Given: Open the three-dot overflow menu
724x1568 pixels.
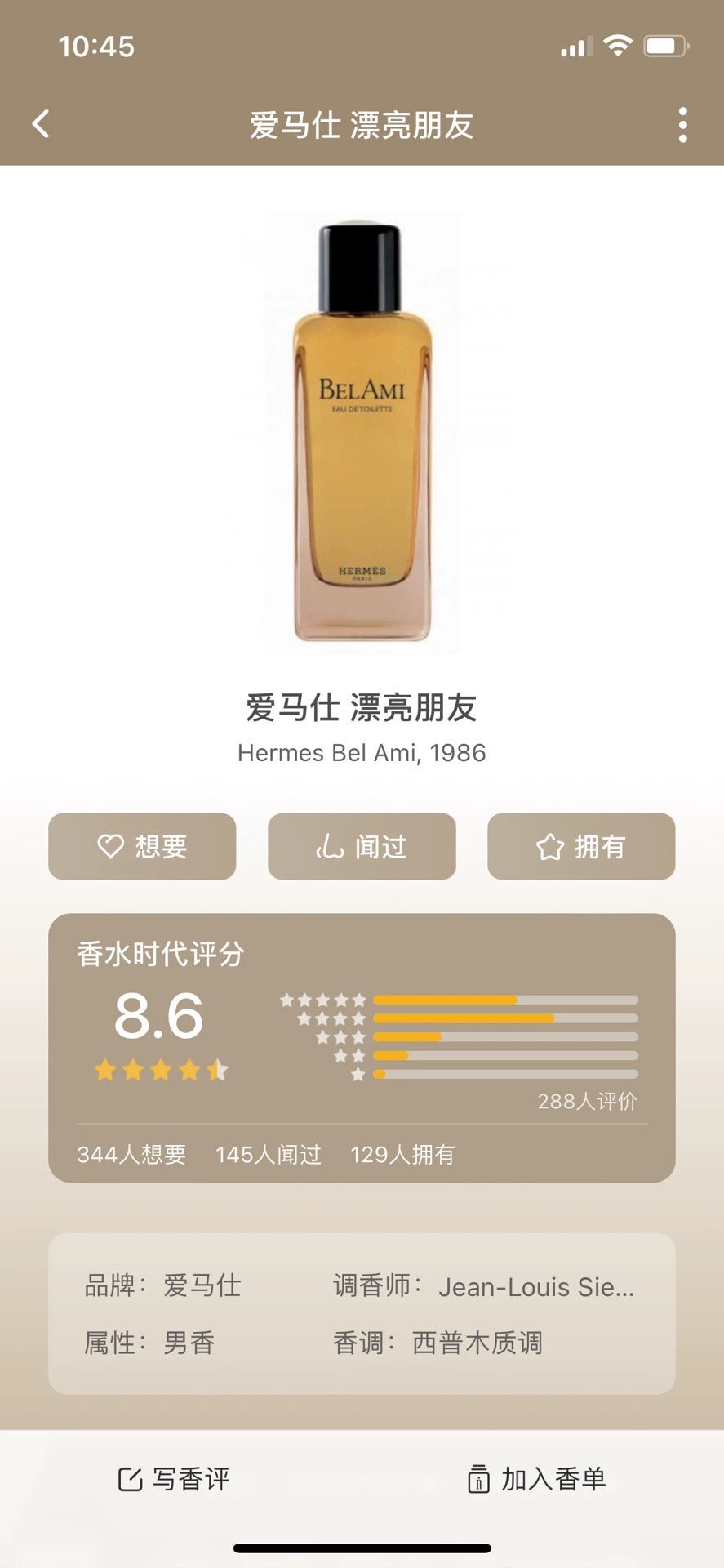Looking at the screenshot, I should point(682,125).
